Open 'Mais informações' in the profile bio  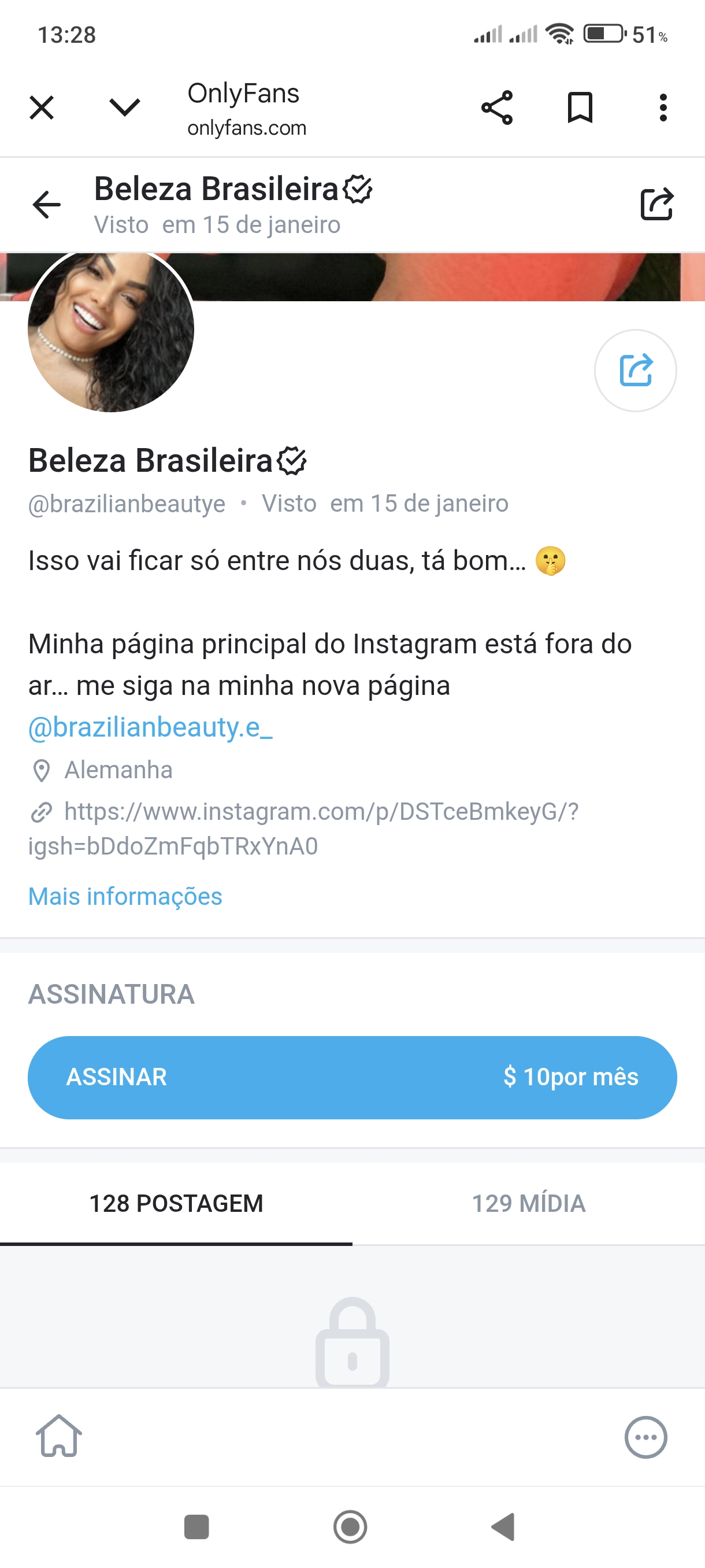(124, 896)
